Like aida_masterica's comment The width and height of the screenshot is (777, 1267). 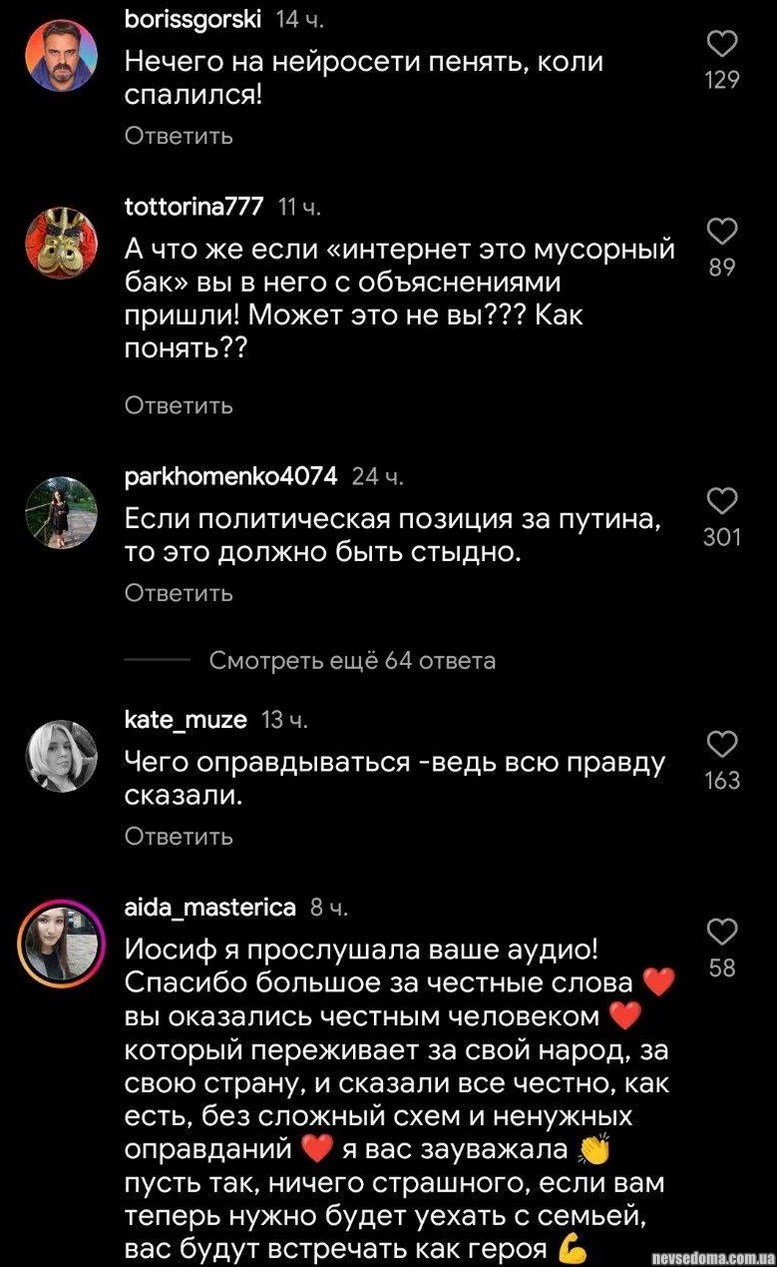pos(721,932)
